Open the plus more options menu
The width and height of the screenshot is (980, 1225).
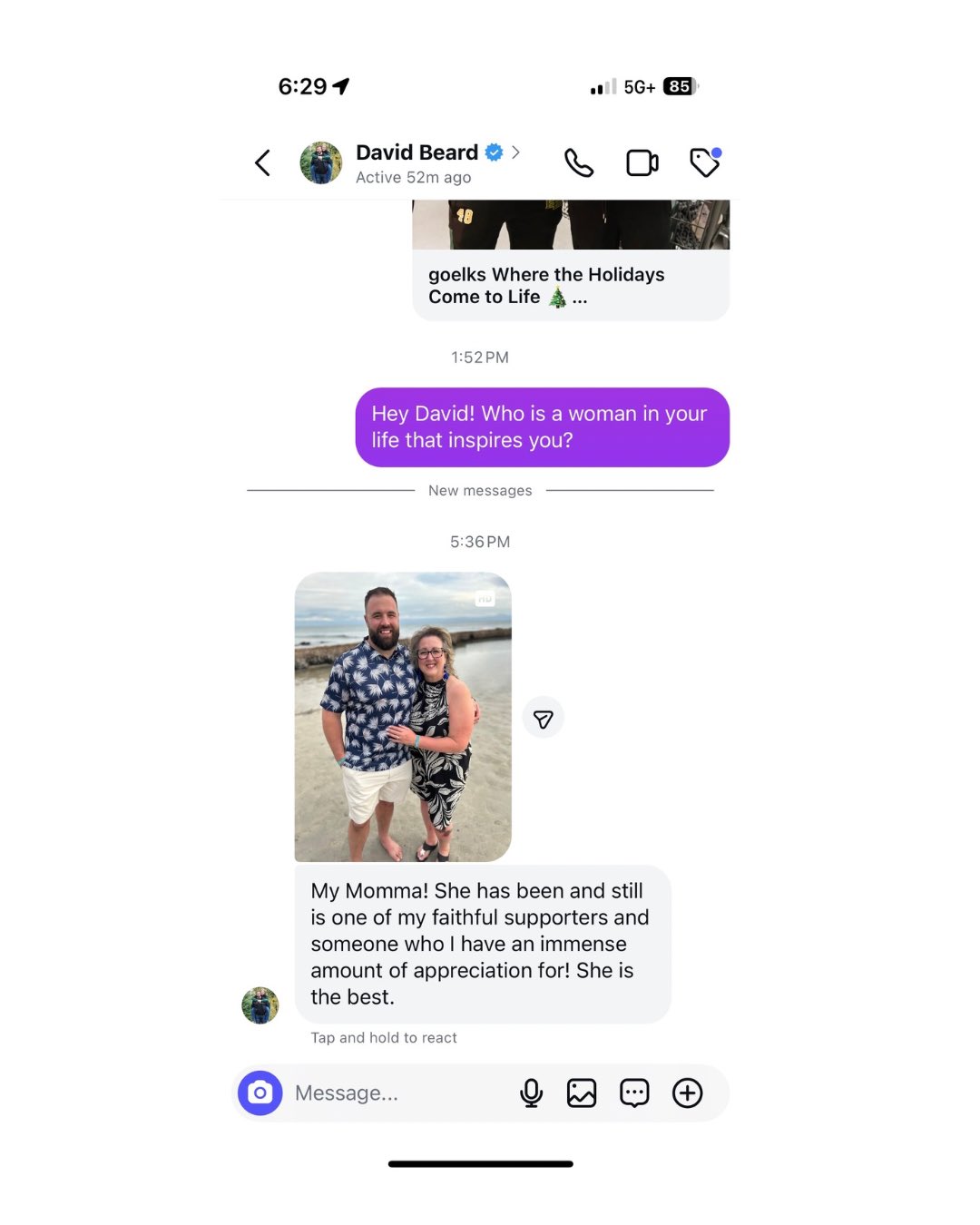(x=687, y=1093)
